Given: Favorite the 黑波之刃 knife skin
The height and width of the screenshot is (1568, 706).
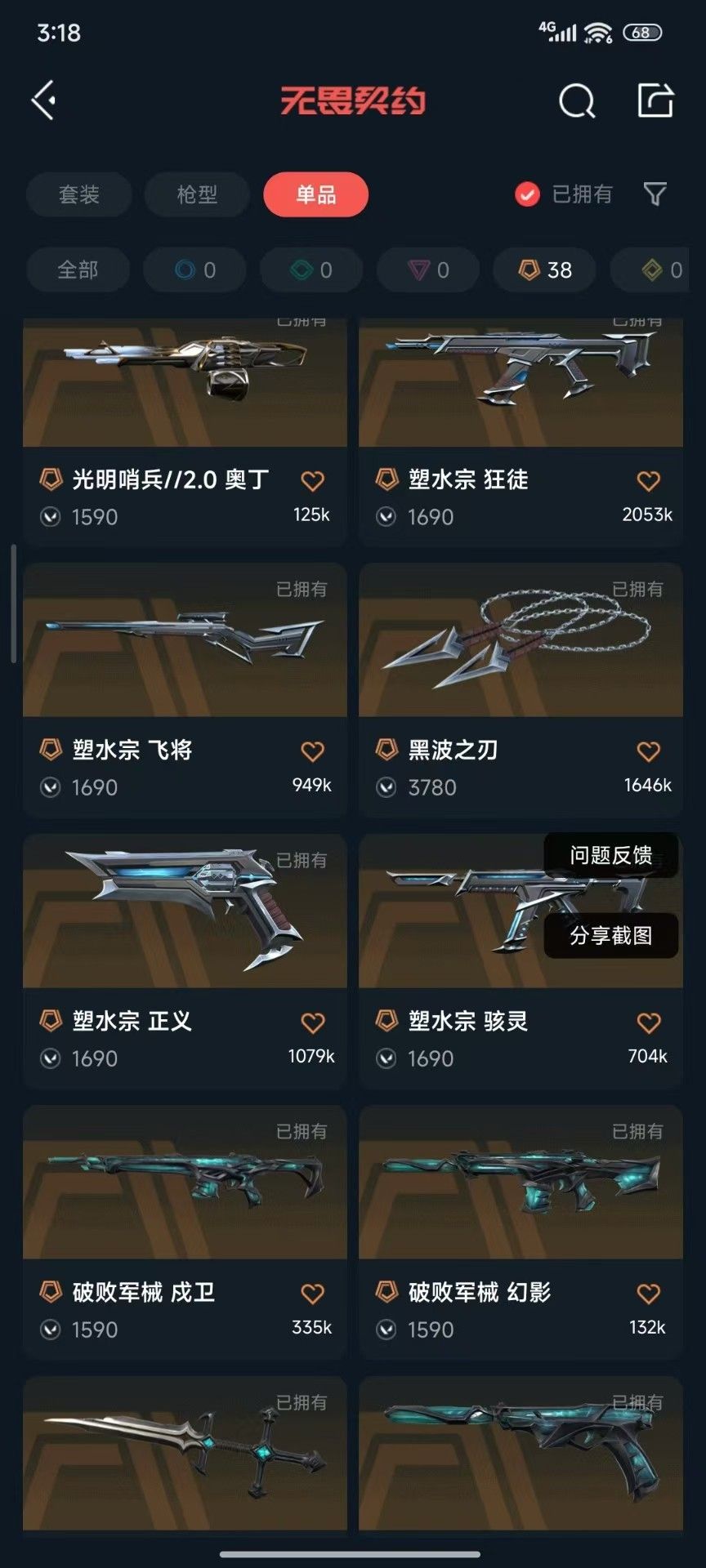Looking at the screenshot, I should pos(648,751).
